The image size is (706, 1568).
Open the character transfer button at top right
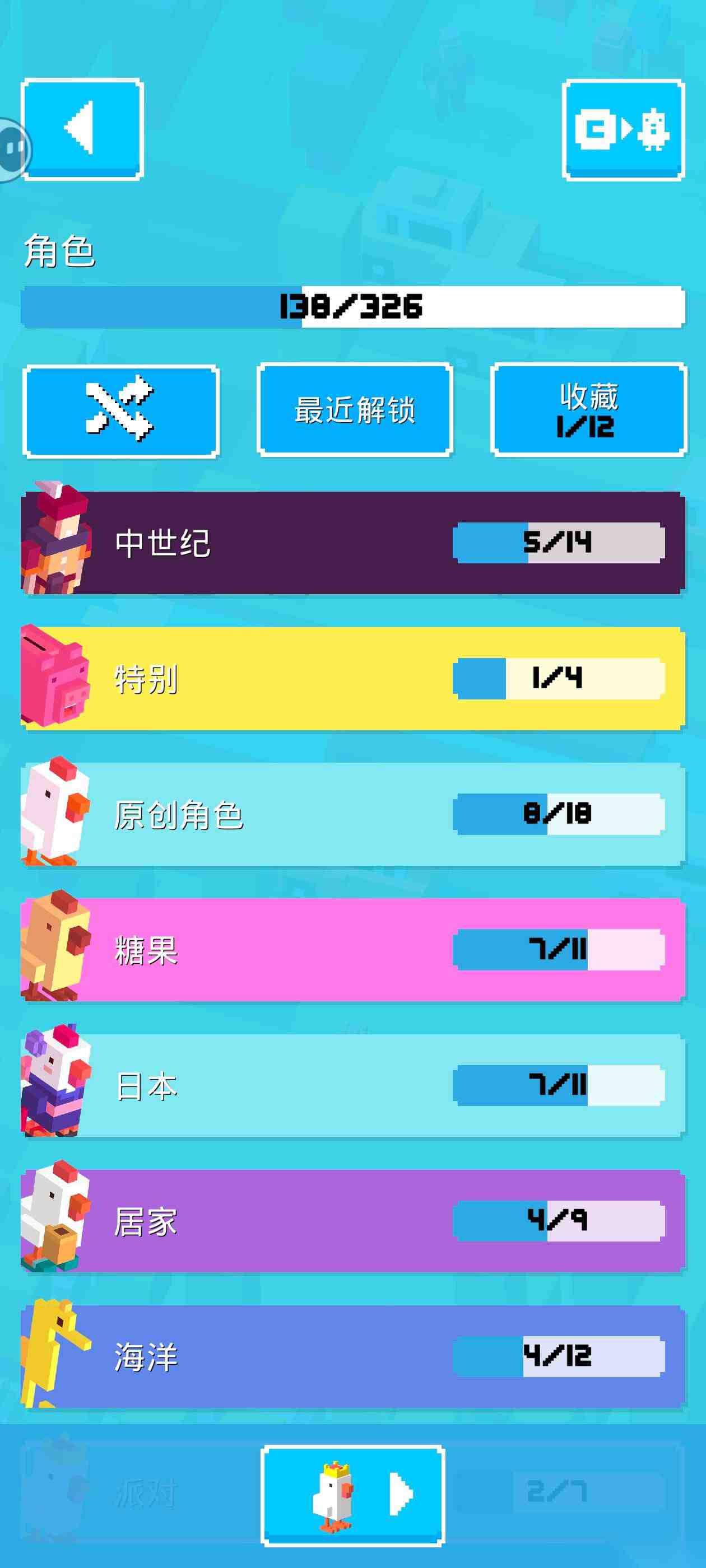click(x=623, y=129)
